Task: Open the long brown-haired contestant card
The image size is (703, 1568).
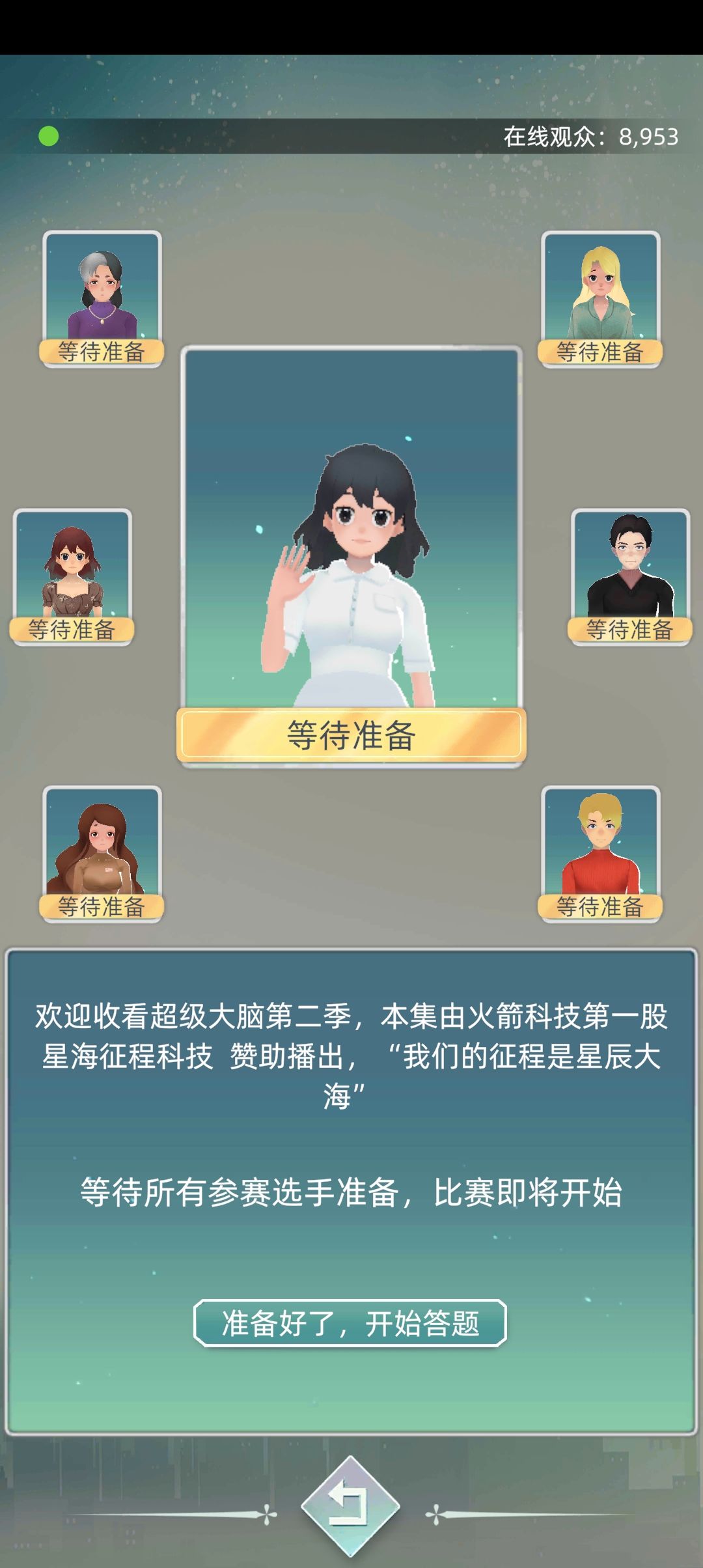Action: point(102,854)
